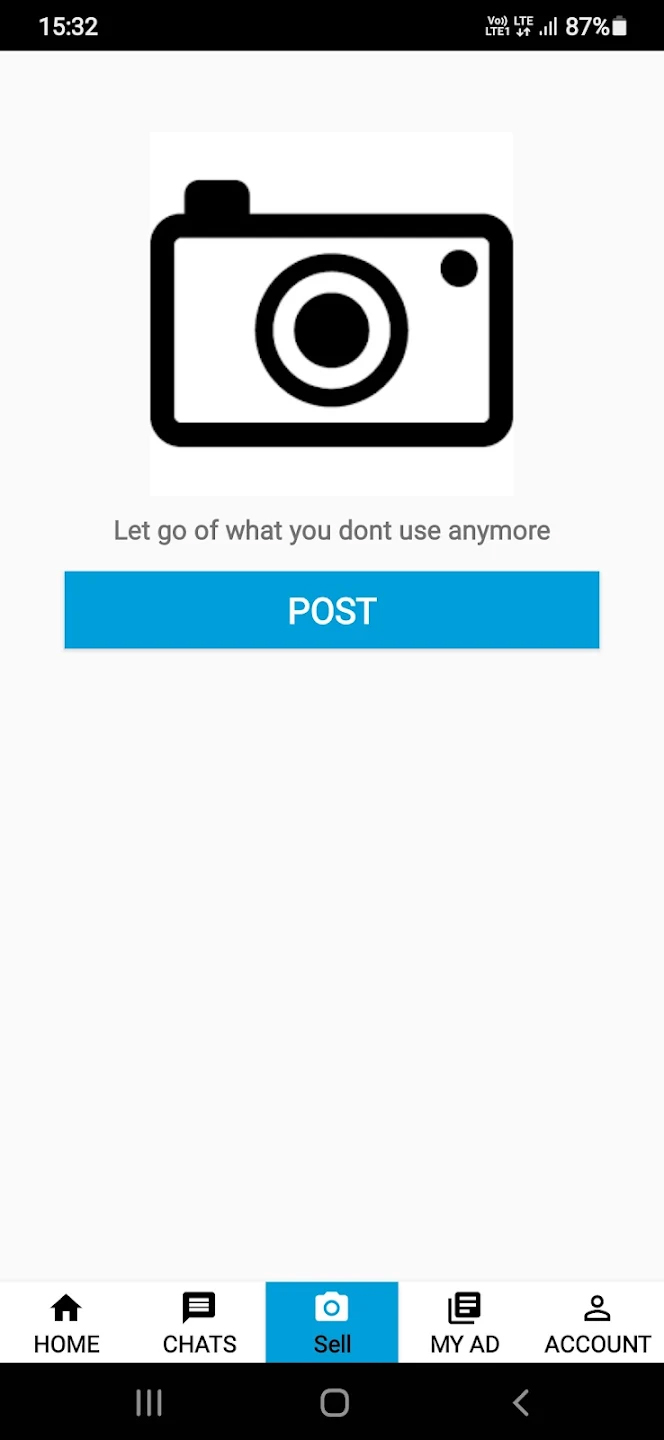Open the ACCOUNT tab
This screenshot has width=664, height=1440.
[597, 1323]
